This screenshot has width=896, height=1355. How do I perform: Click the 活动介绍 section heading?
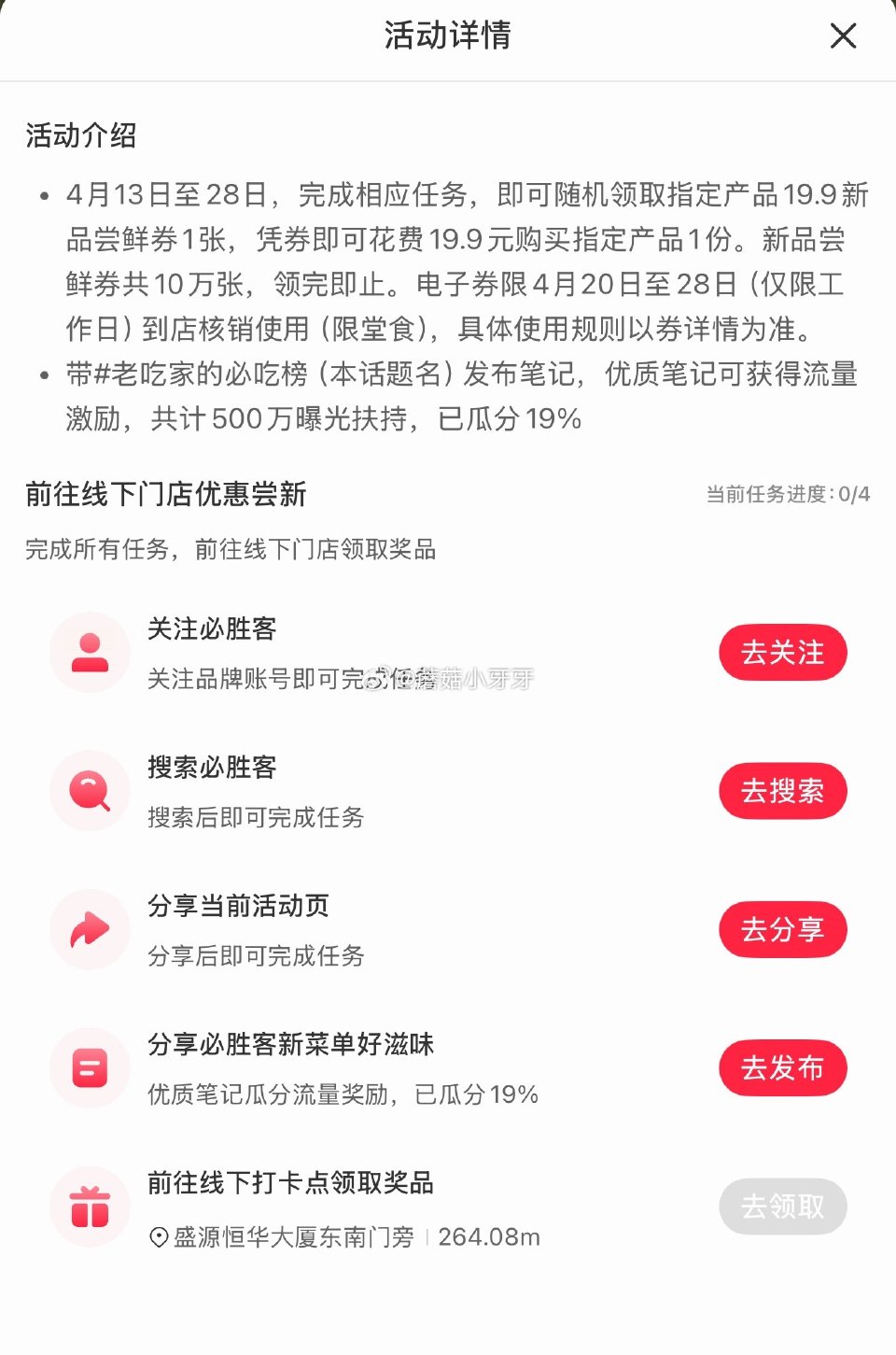(x=80, y=136)
